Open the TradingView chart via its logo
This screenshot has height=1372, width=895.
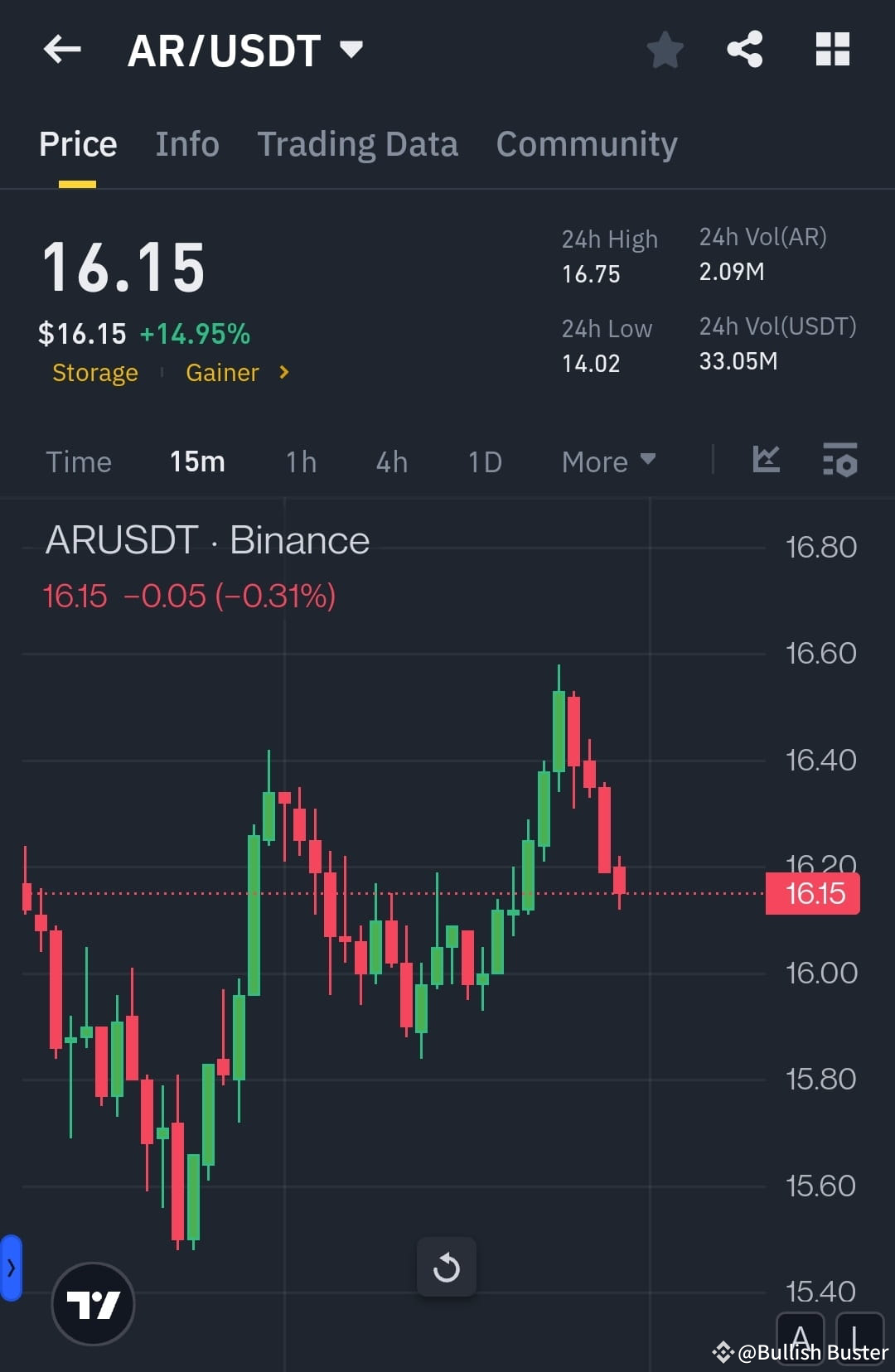point(94,1302)
